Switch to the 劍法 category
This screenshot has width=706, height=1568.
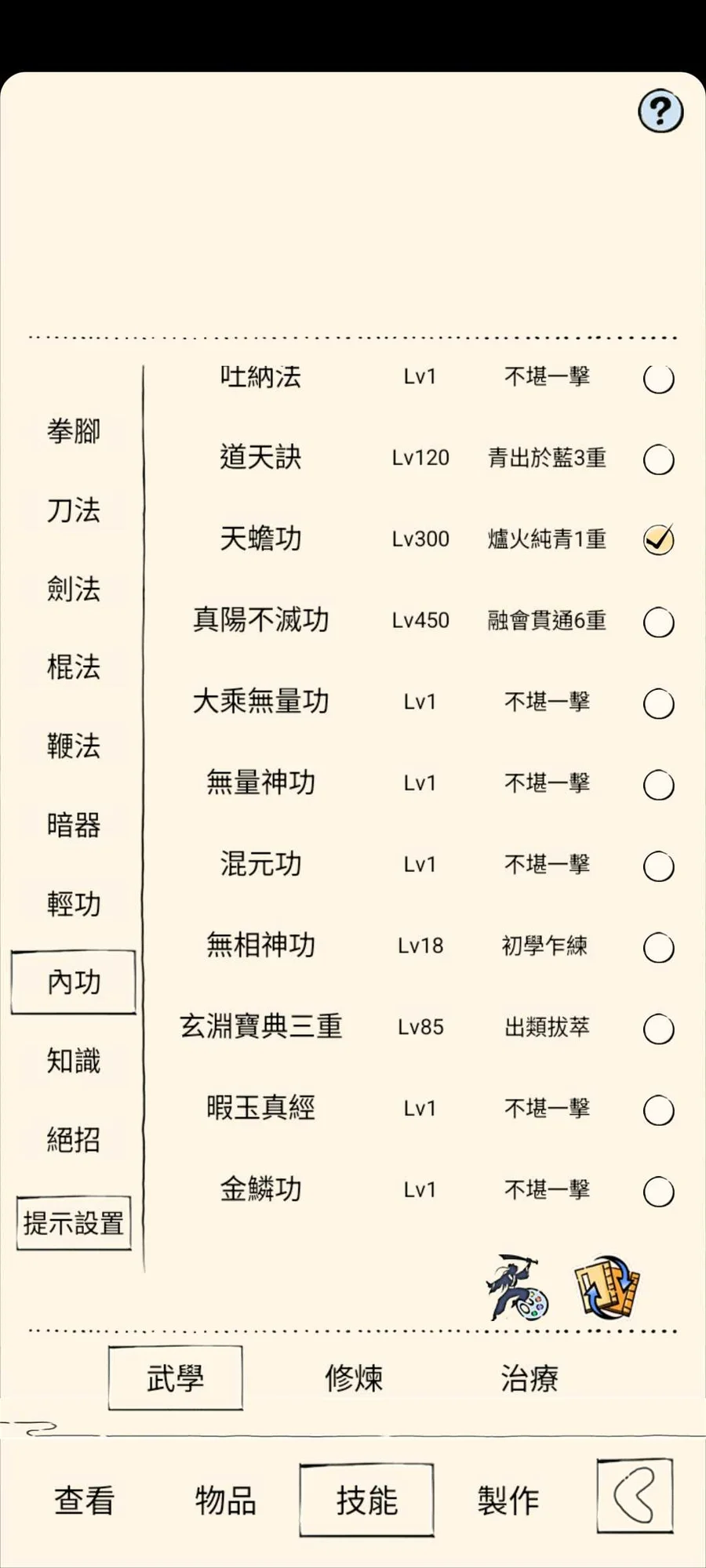point(74,589)
